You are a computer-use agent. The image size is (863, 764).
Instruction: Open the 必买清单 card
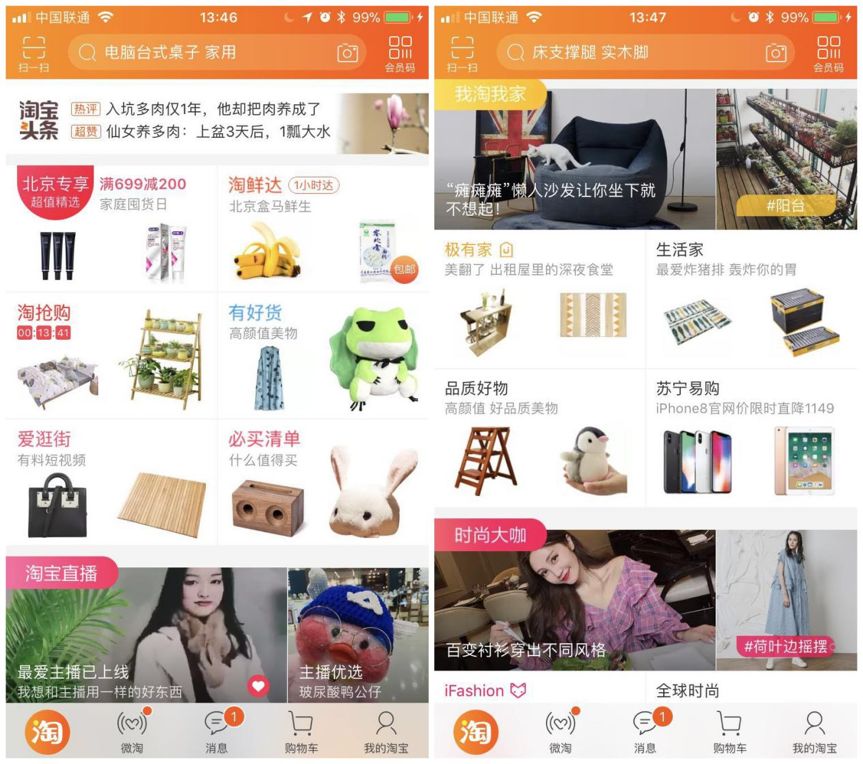click(x=322, y=482)
